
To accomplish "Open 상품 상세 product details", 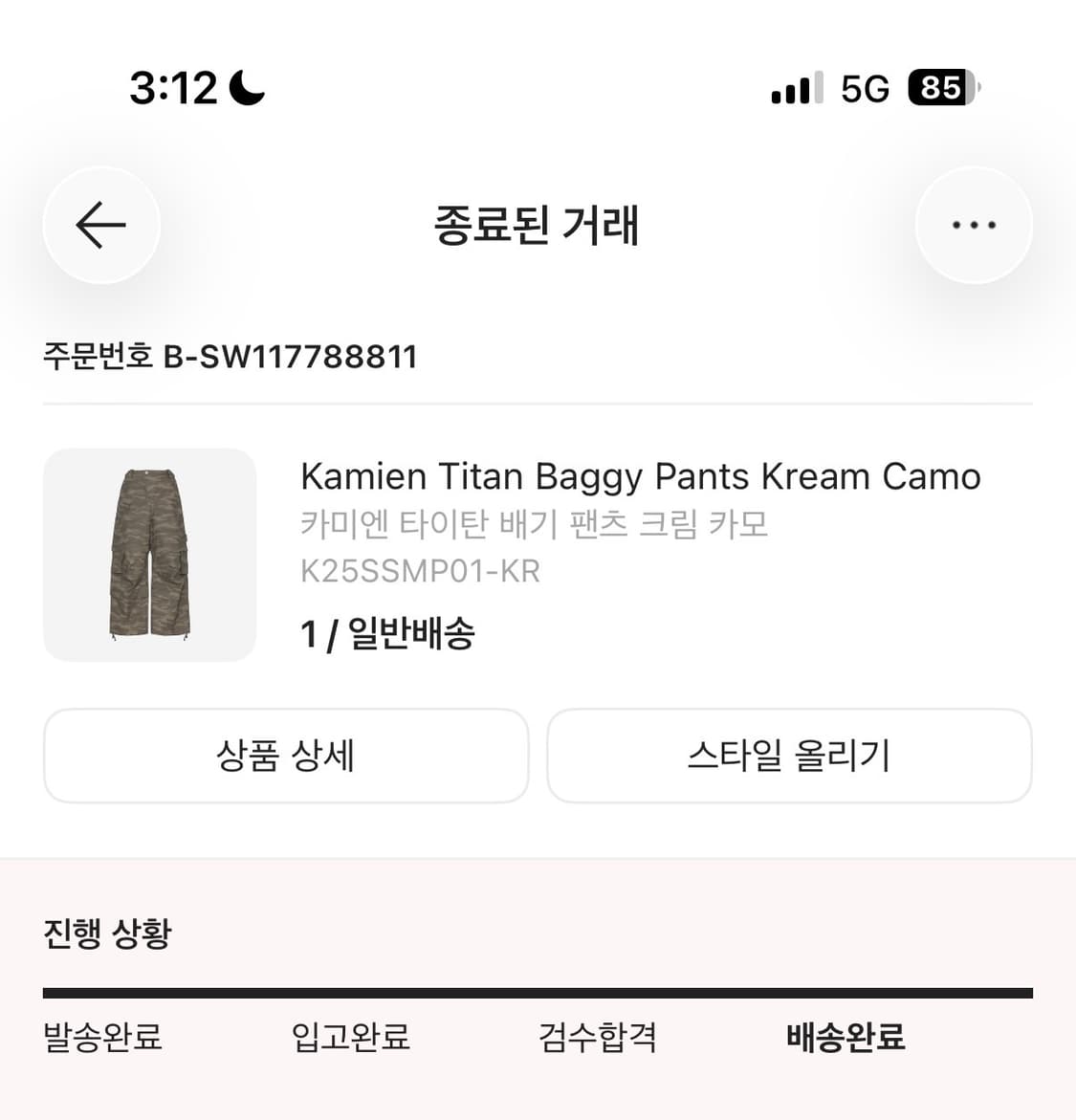I will (x=286, y=756).
